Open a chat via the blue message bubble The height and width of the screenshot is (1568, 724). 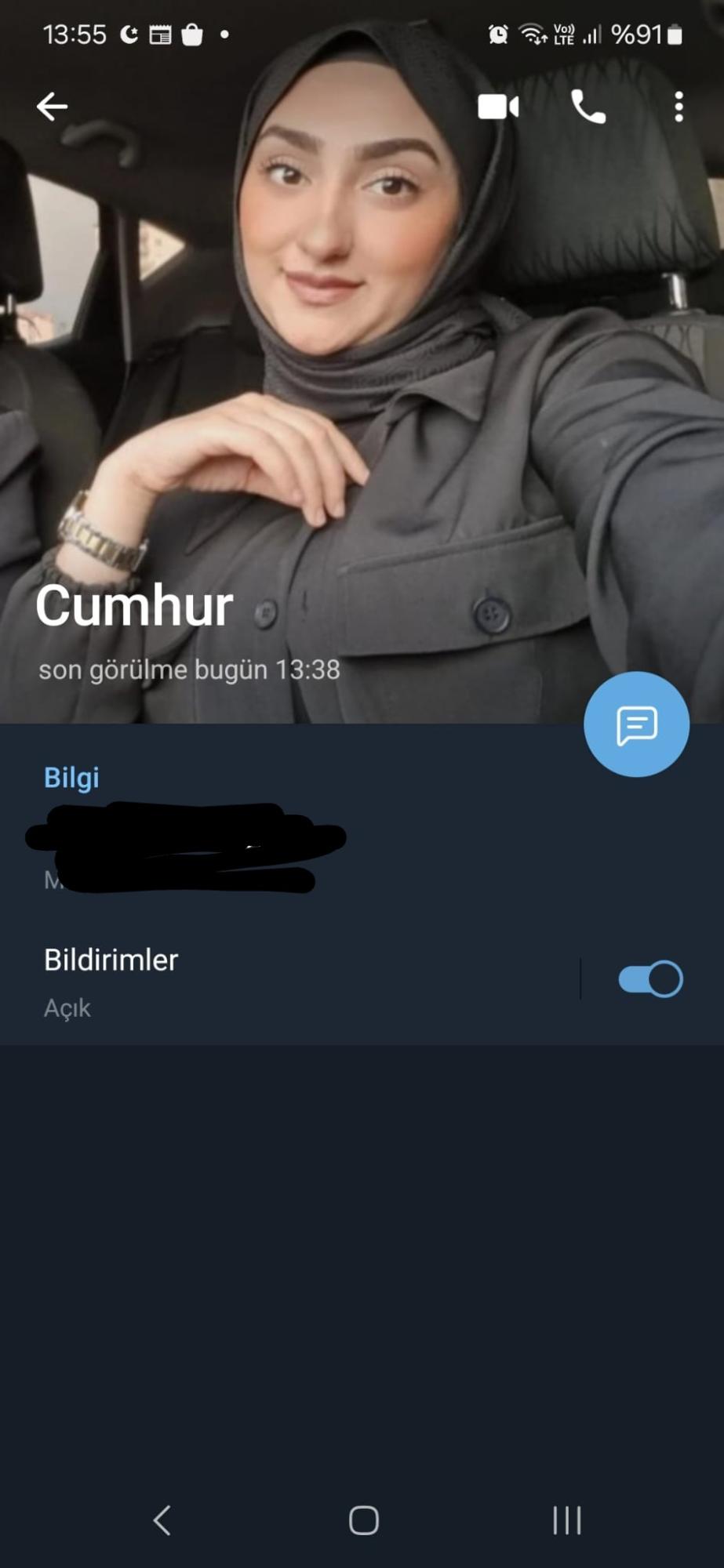pos(636,724)
